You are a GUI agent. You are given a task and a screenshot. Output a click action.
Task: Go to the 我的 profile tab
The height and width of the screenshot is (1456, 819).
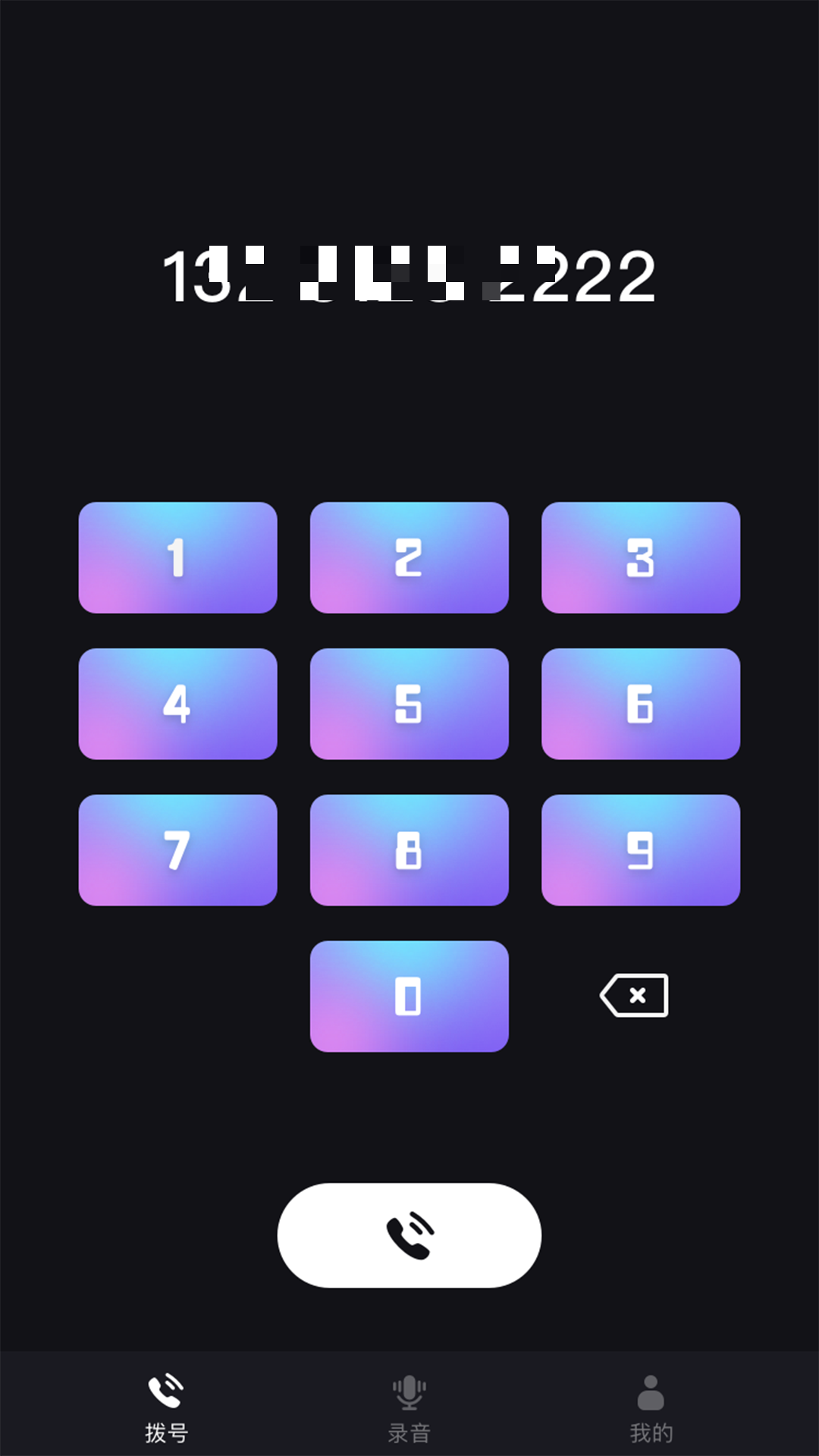pos(651,1408)
